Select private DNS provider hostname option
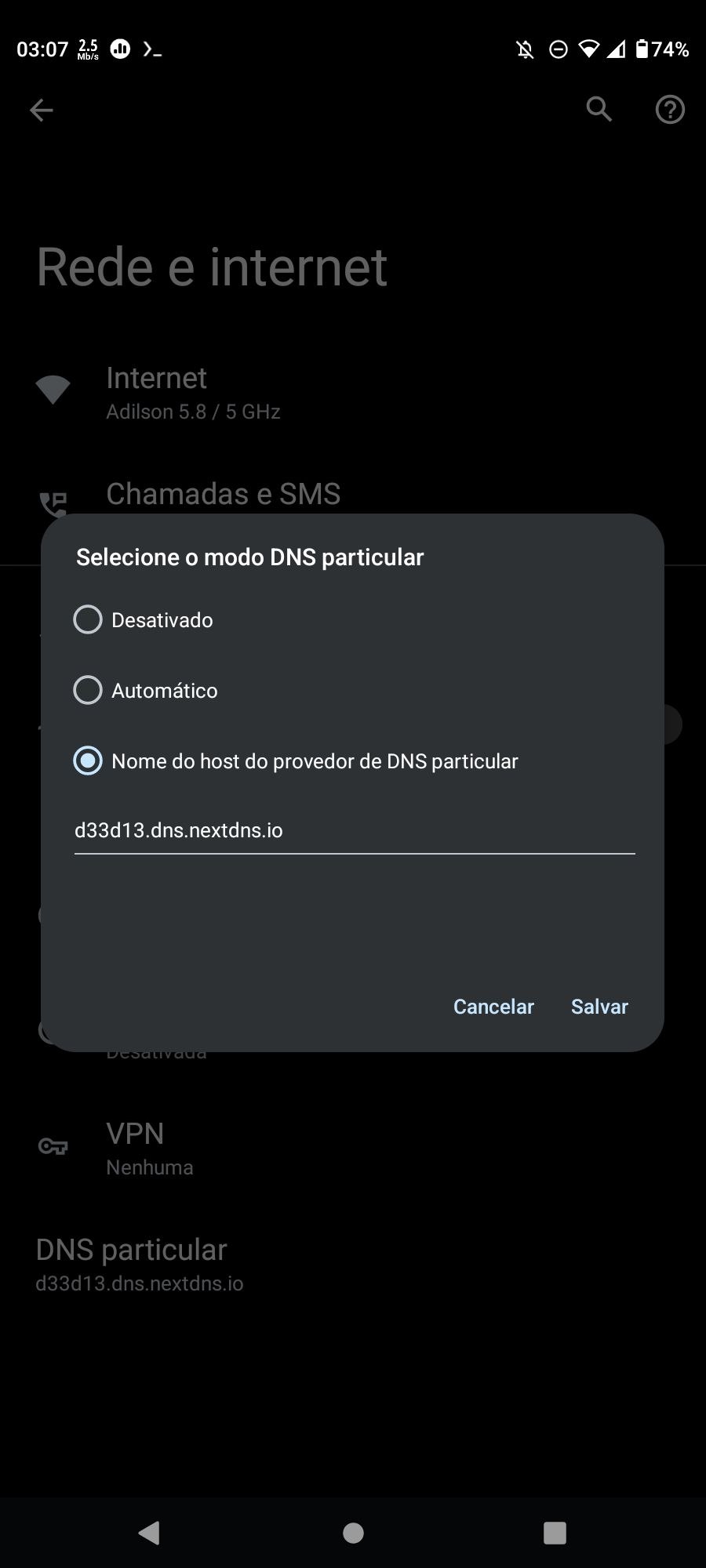 (88, 760)
